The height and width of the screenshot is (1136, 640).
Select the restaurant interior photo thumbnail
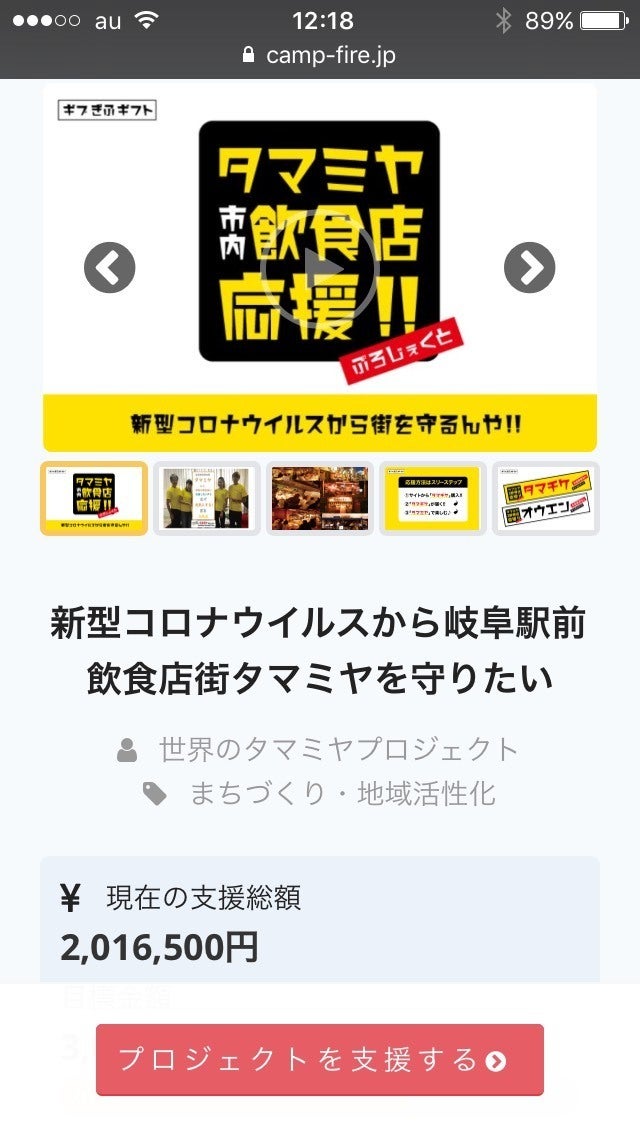[320, 498]
